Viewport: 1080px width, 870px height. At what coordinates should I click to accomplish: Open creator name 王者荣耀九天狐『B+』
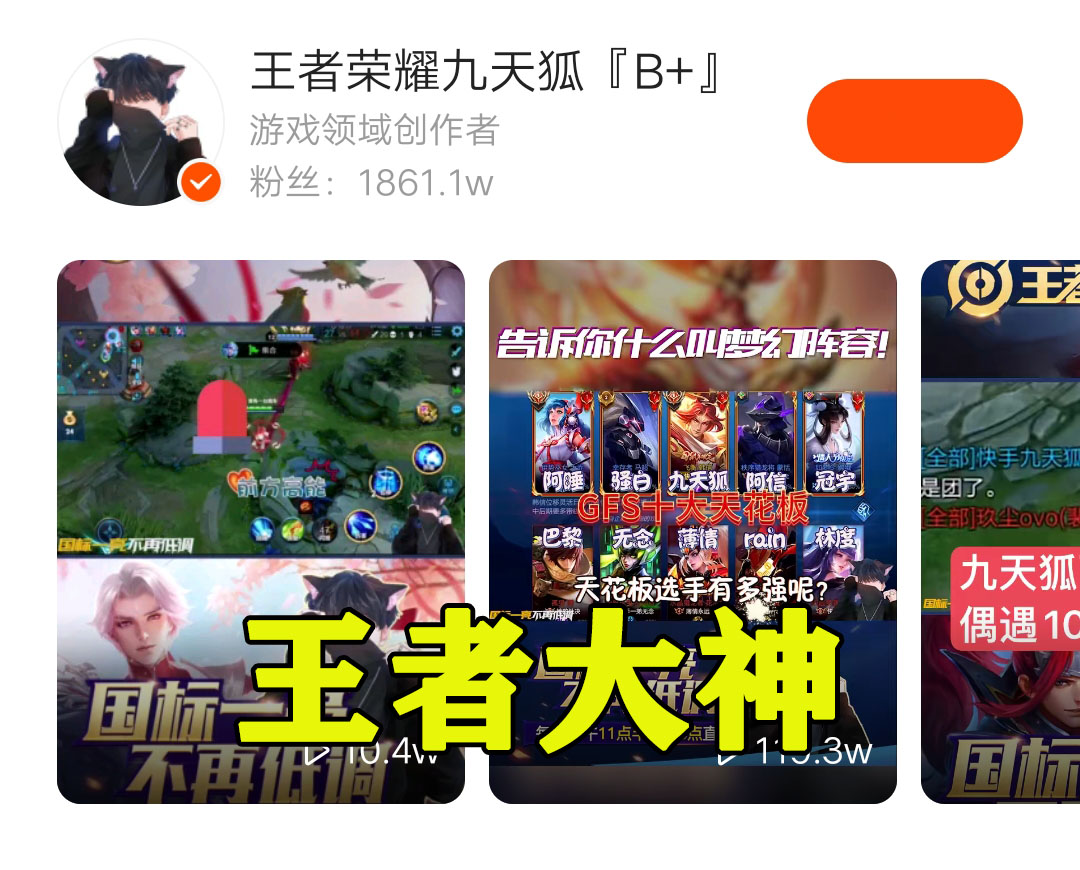point(486,72)
